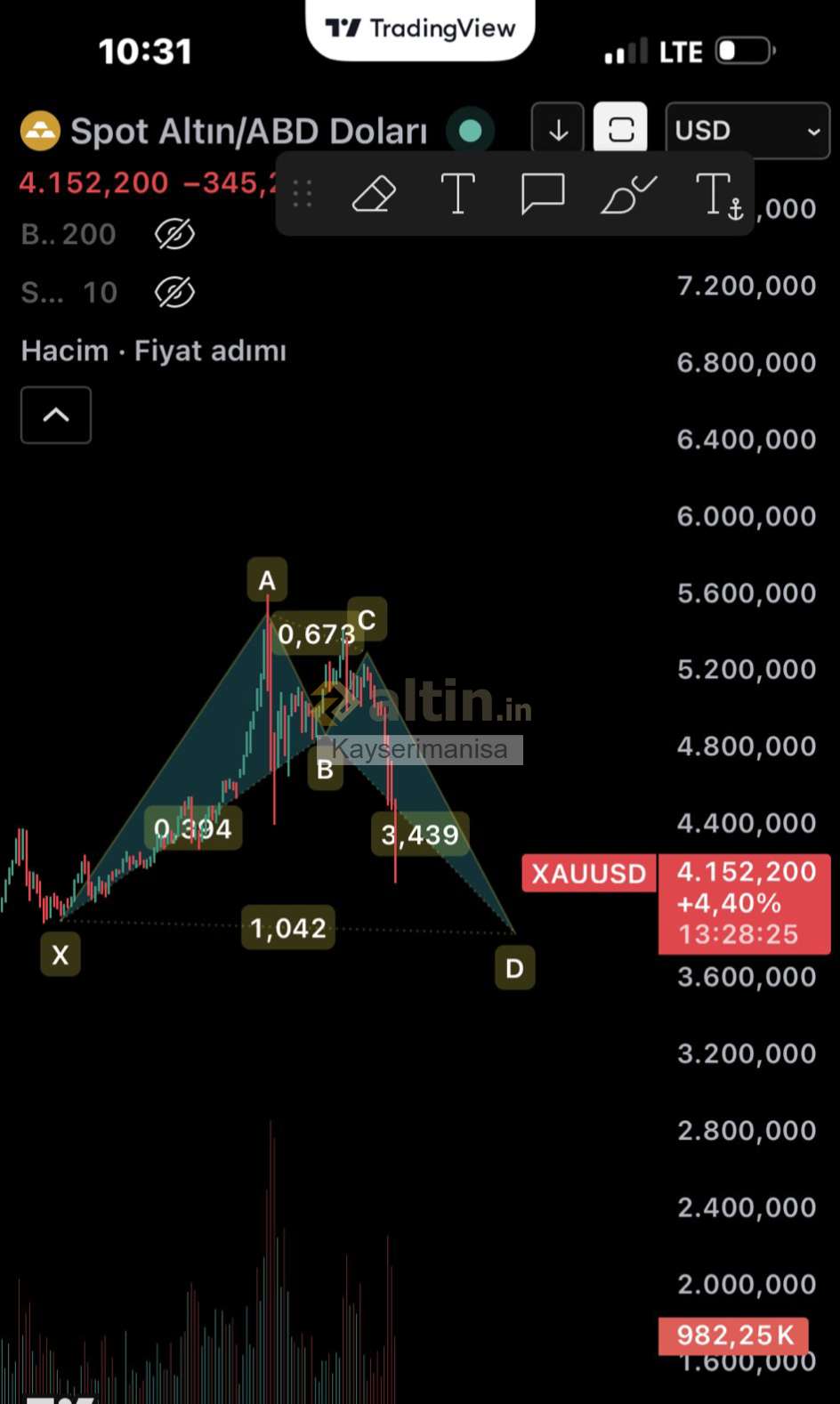Open the Spot Altın/ABD Doları symbol title

point(248,132)
